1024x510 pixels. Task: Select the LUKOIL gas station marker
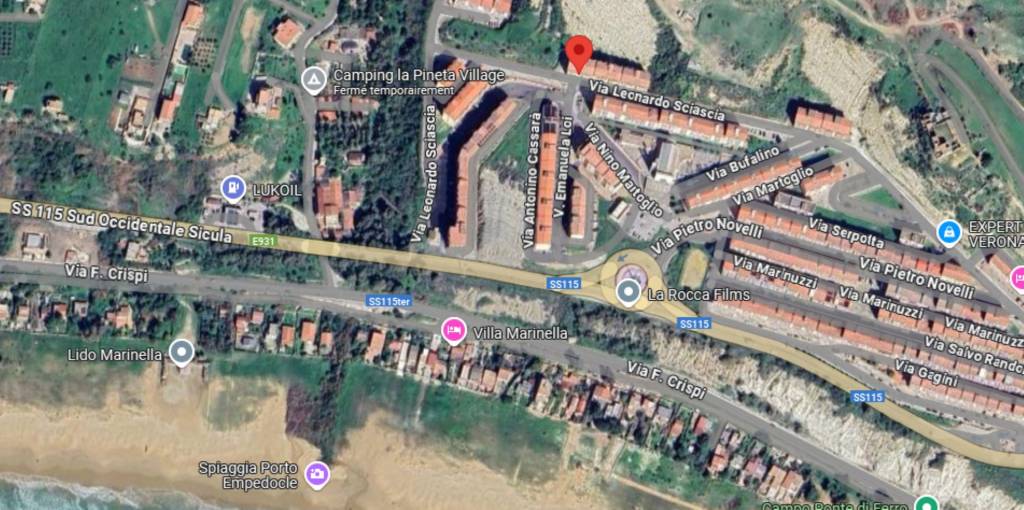pyautogui.click(x=232, y=187)
